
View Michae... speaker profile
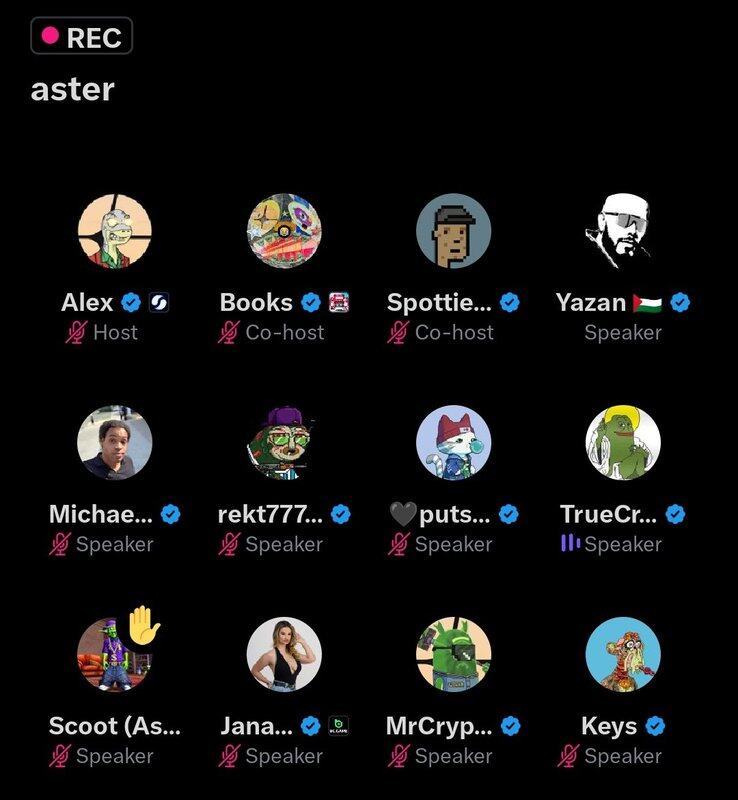tap(115, 443)
